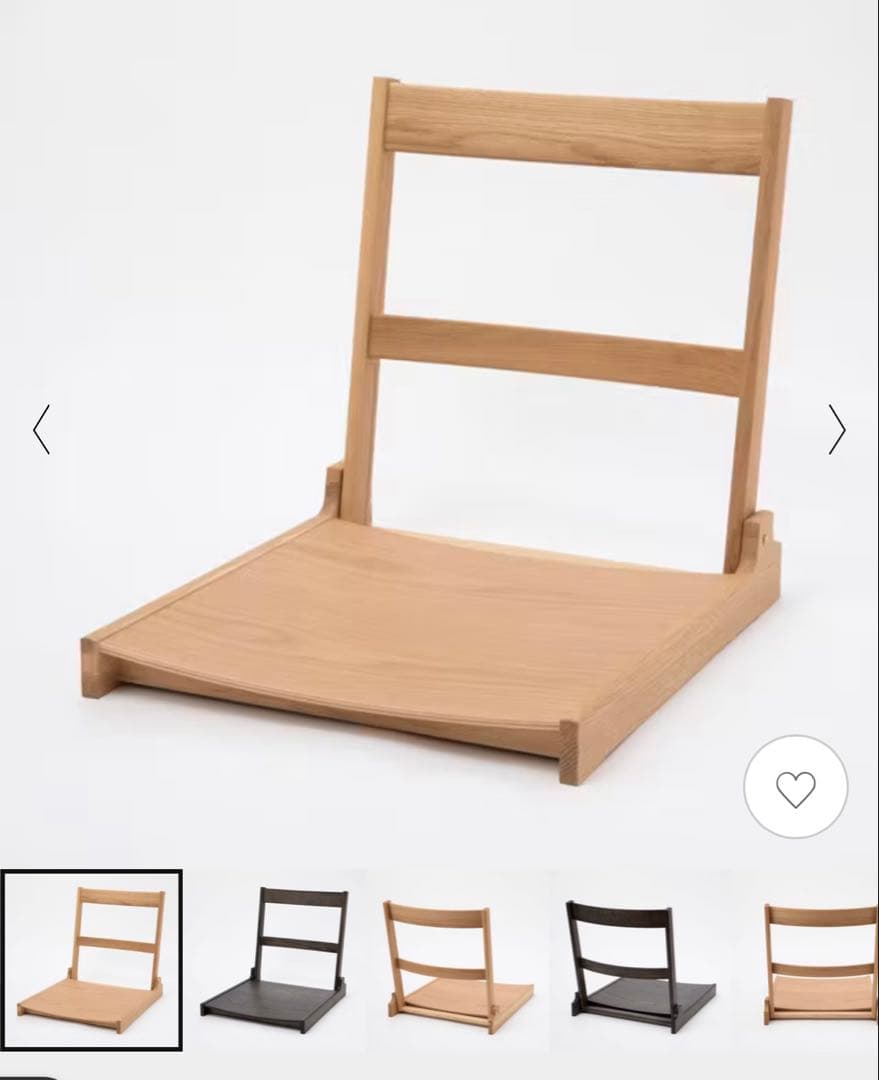View the dark chair with straight backrest
Image resolution: width=879 pixels, height=1080 pixels.
(274, 961)
